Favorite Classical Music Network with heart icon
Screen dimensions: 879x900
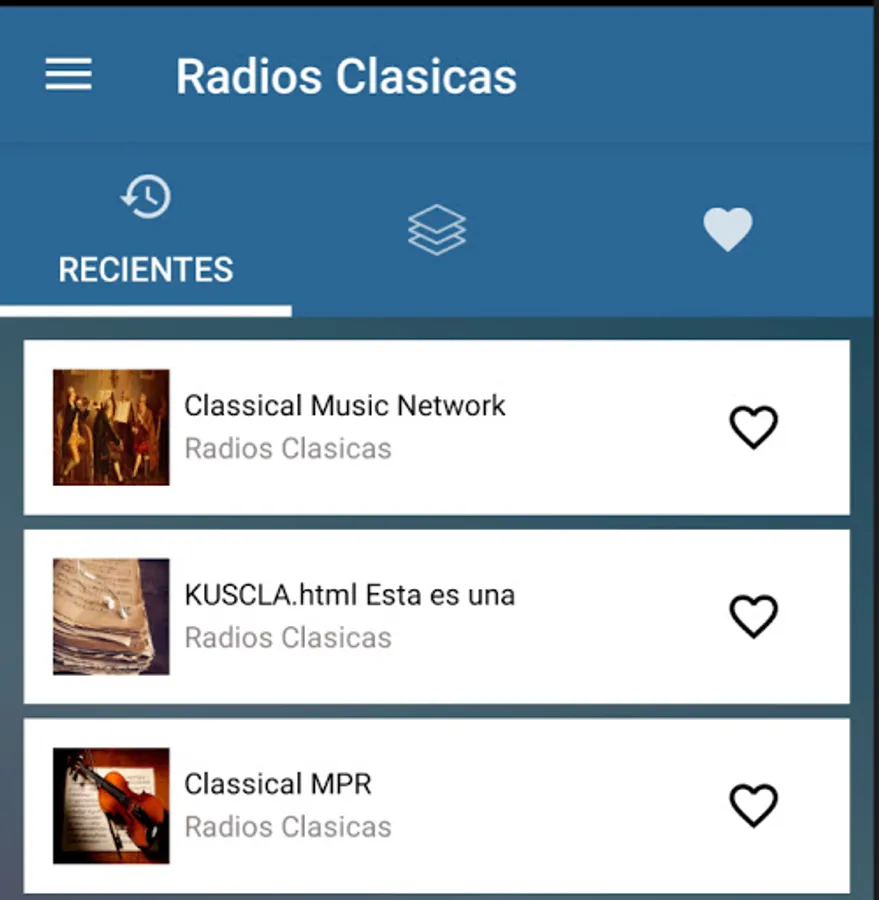[753, 427]
